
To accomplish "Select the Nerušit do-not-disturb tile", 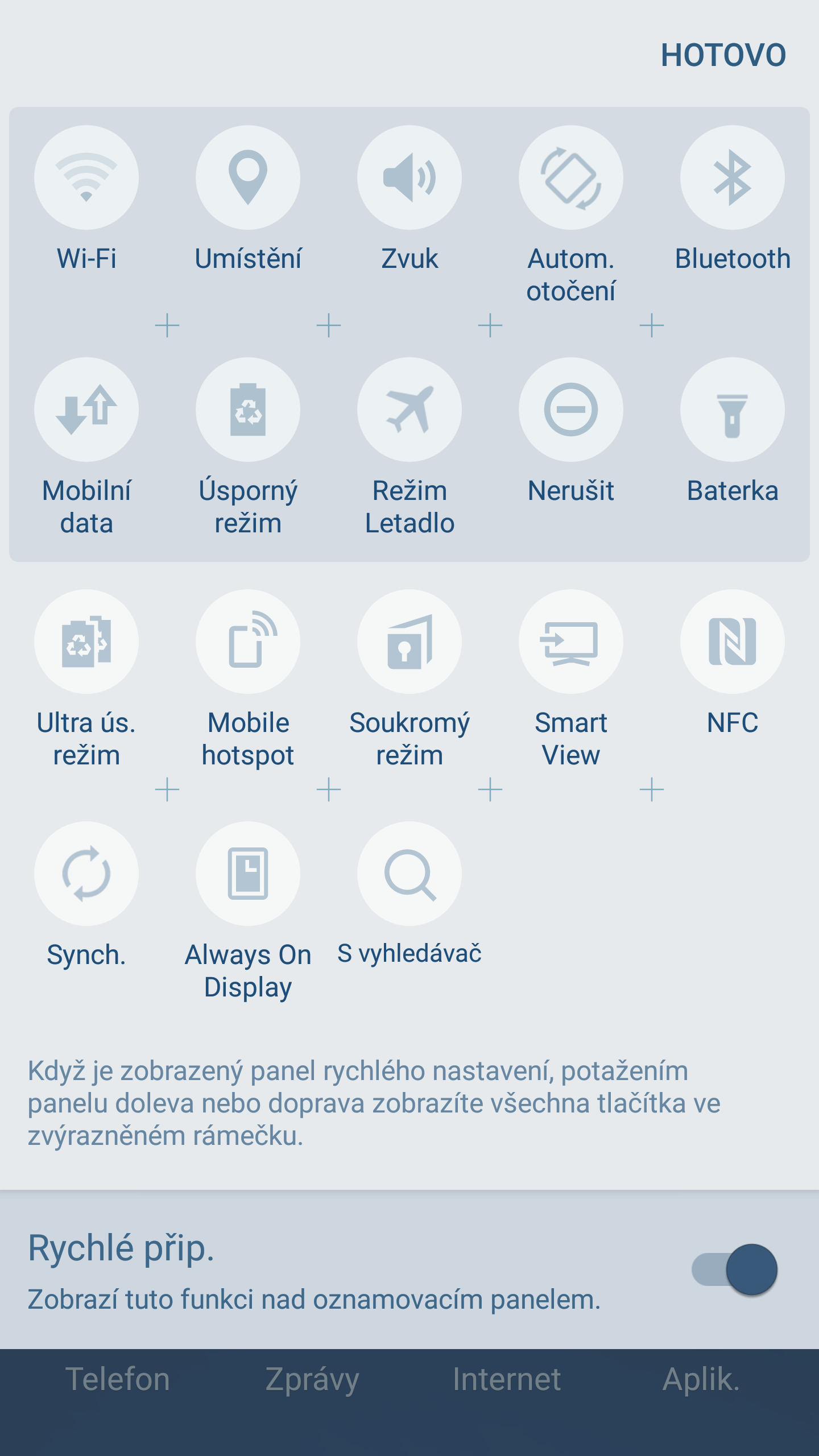I will [x=571, y=409].
